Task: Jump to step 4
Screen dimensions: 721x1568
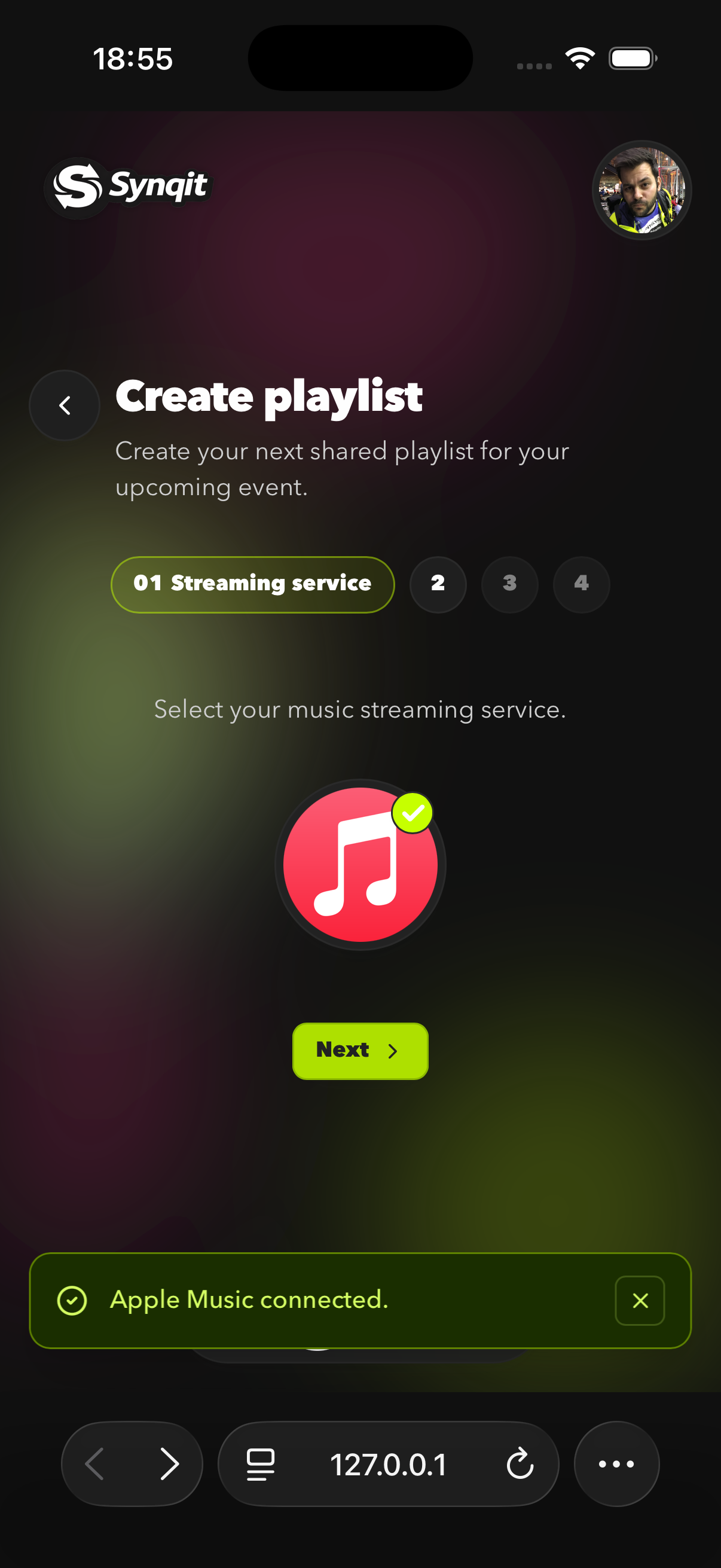Action: (x=581, y=584)
